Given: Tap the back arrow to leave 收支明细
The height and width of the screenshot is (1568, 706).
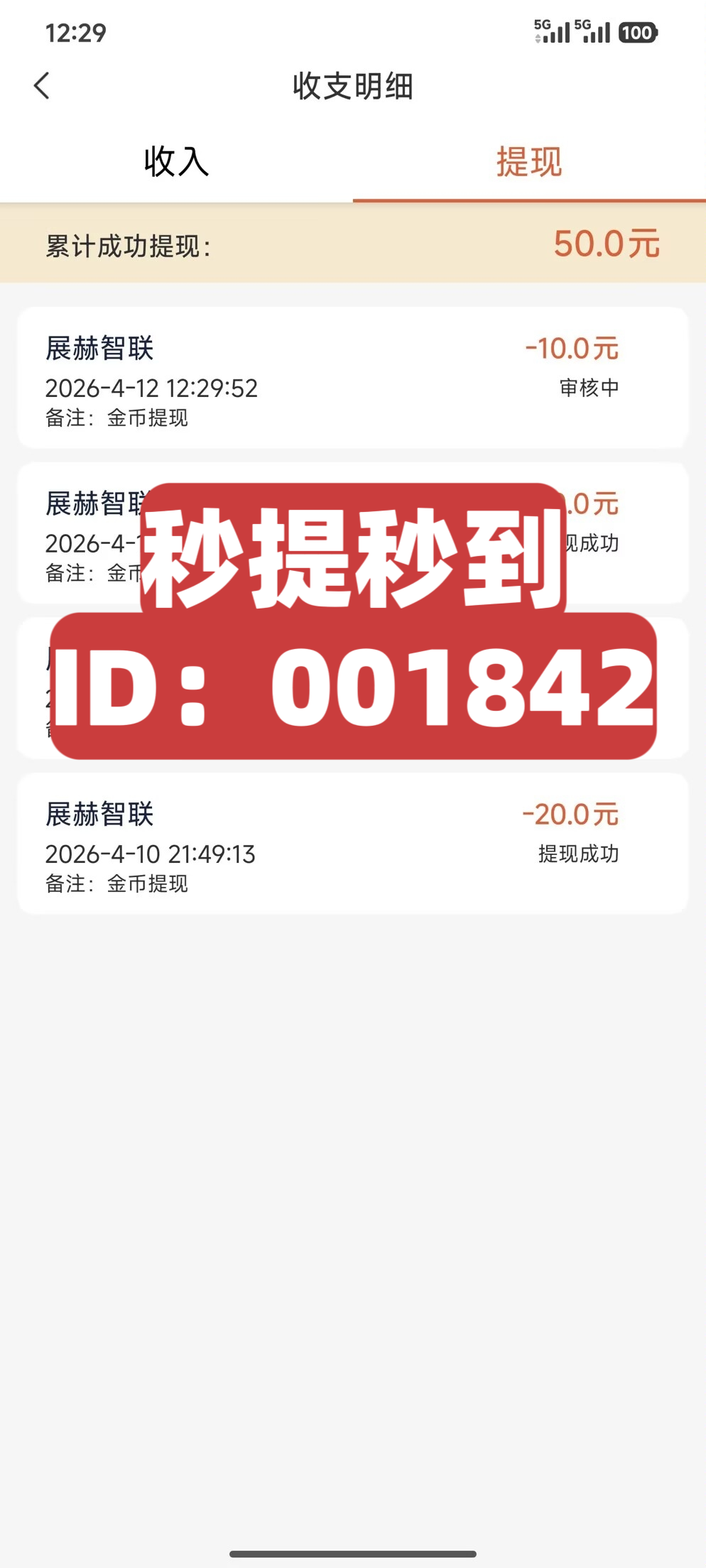Looking at the screenshot, I should pos(42,86).
